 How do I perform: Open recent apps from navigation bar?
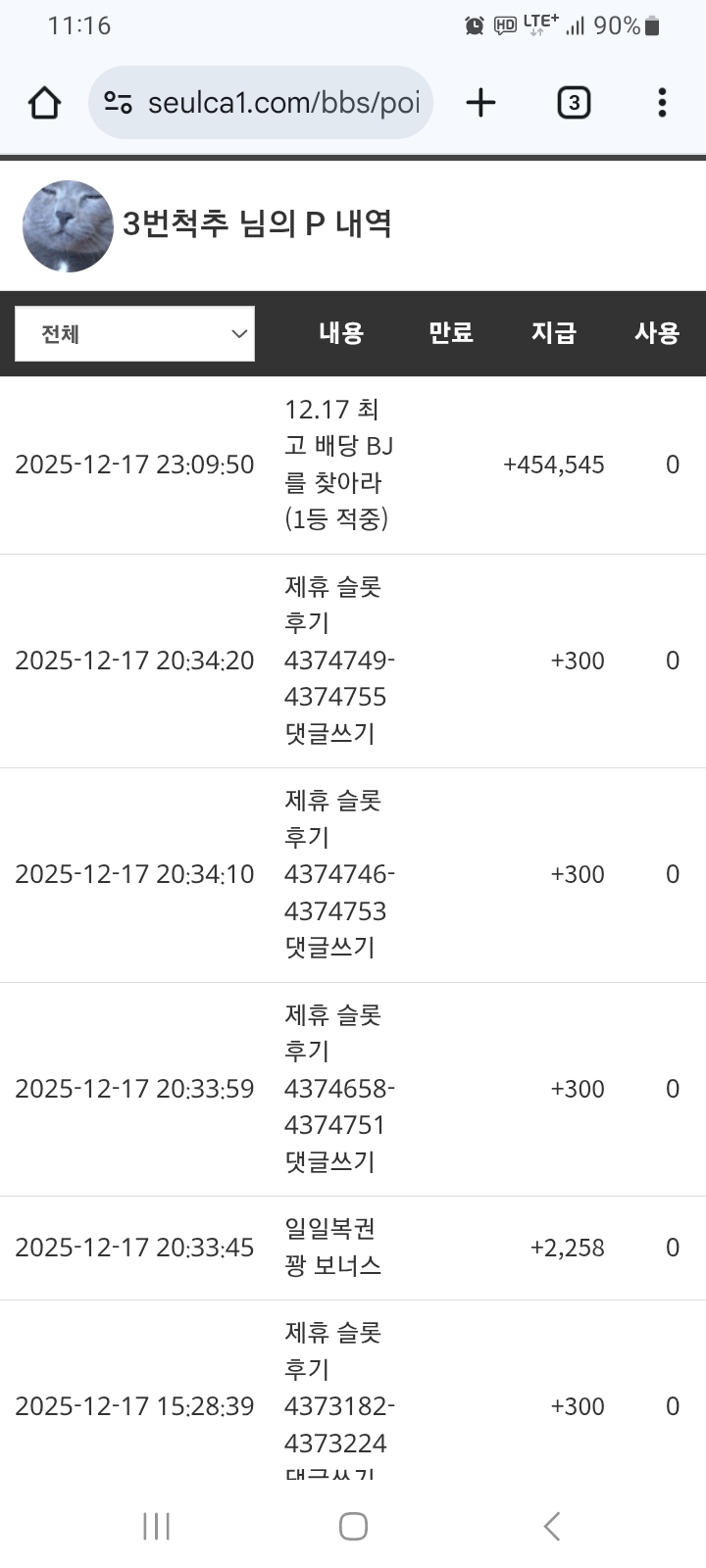point(156,1526)
